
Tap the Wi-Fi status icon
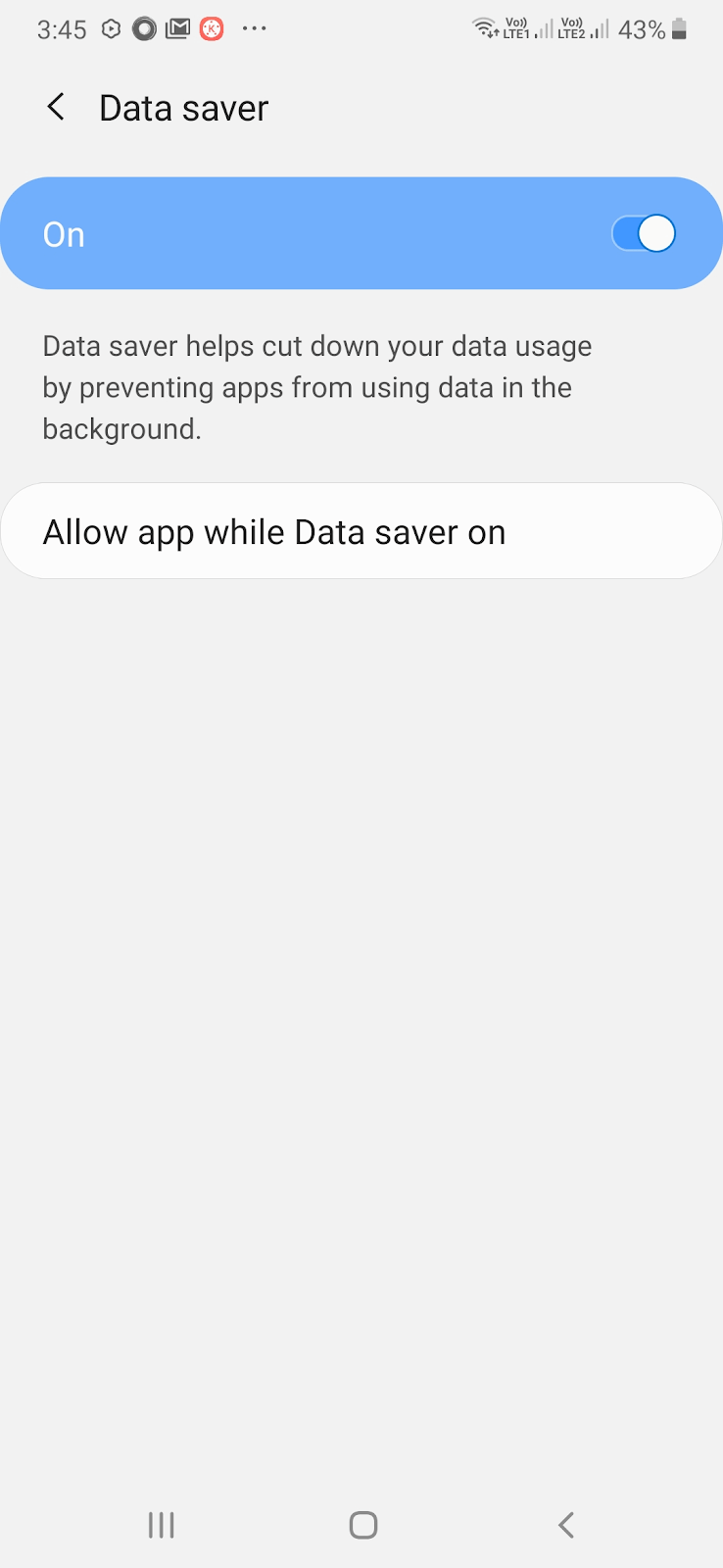tap(484, 28)
